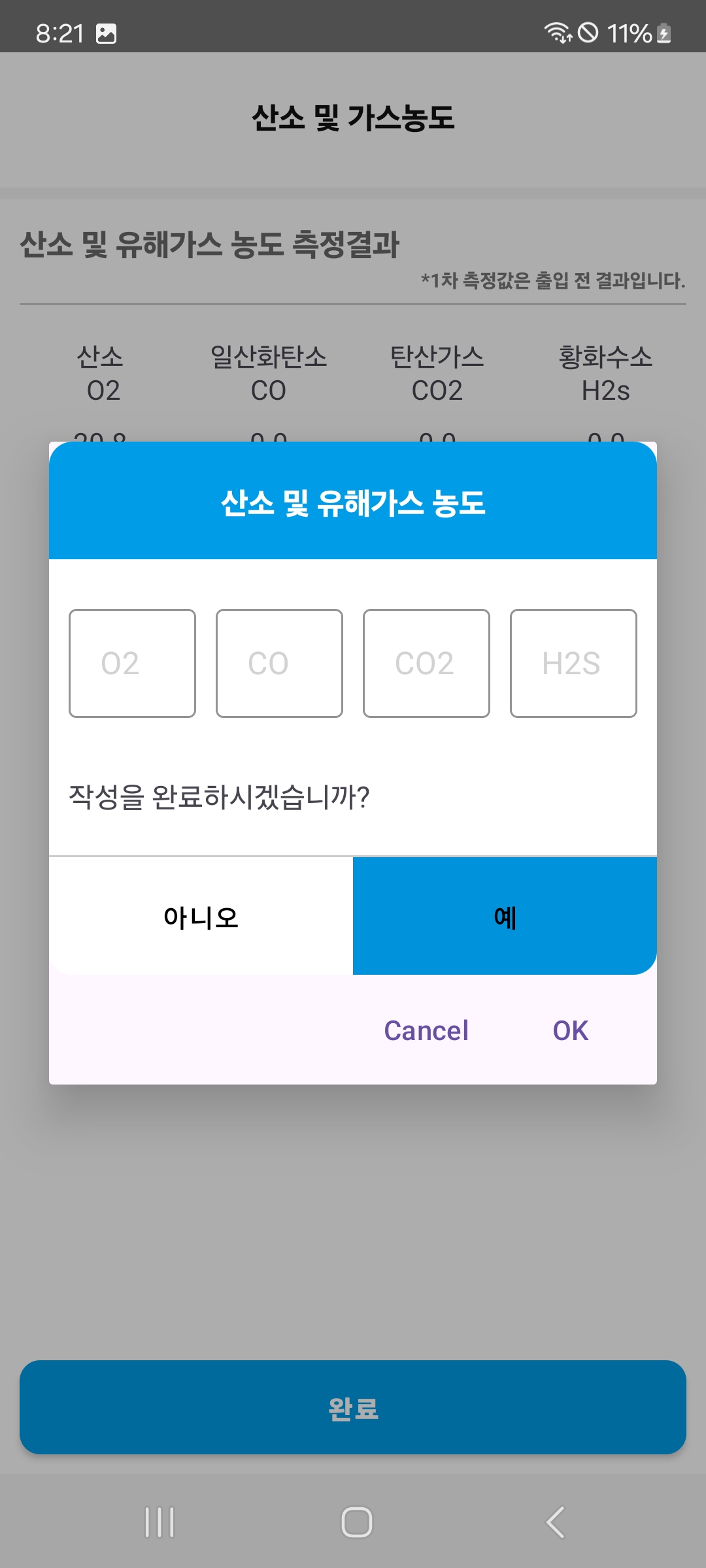
Task: Go back using the system back button
Action: coord(554,1522)
